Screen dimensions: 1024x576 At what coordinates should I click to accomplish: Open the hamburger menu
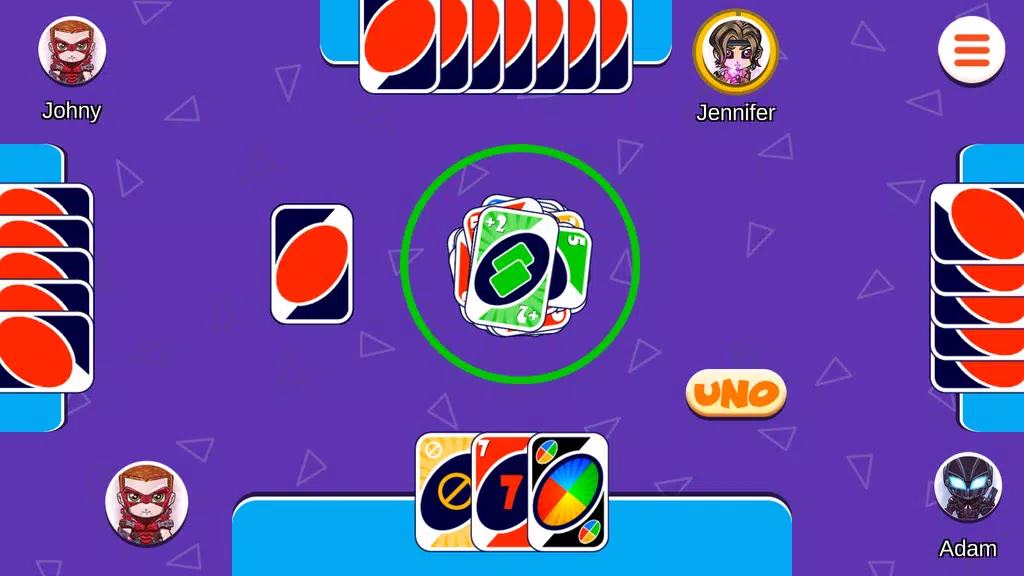click(x=971, y=50)
